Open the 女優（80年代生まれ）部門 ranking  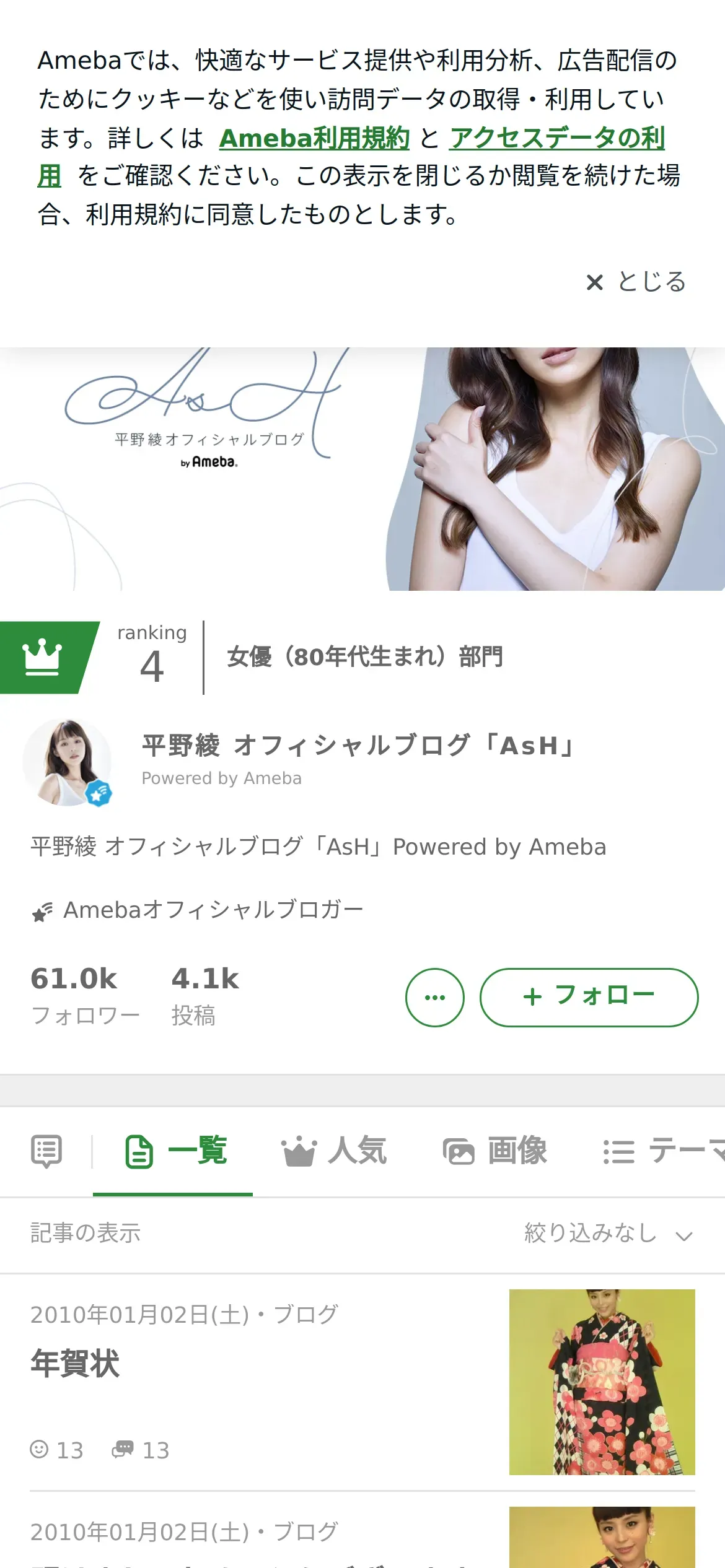click(364, 657)
